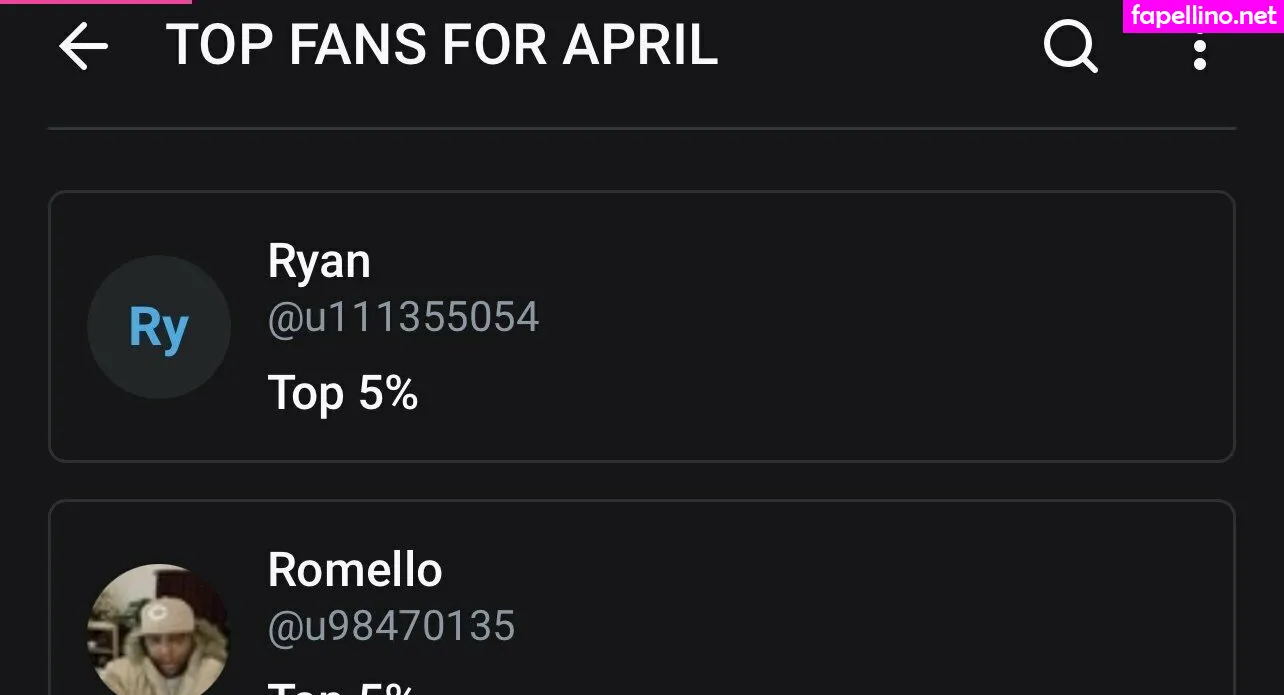Screen dimensions: 1284x695
Task: Open the three-dot overflow menu
Action: point(1199,46)
